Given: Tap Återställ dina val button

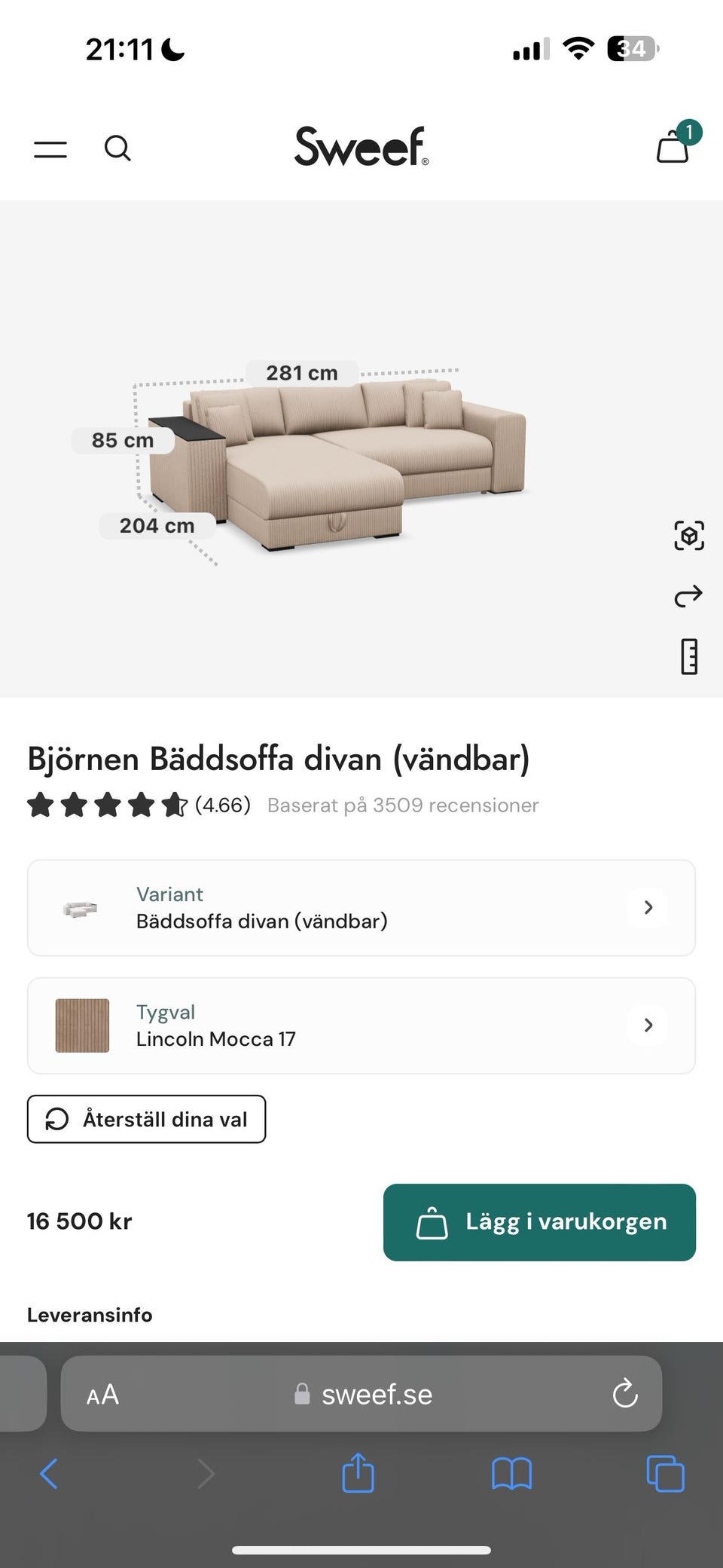Looking at the screenshot, I should [145, 1120].
